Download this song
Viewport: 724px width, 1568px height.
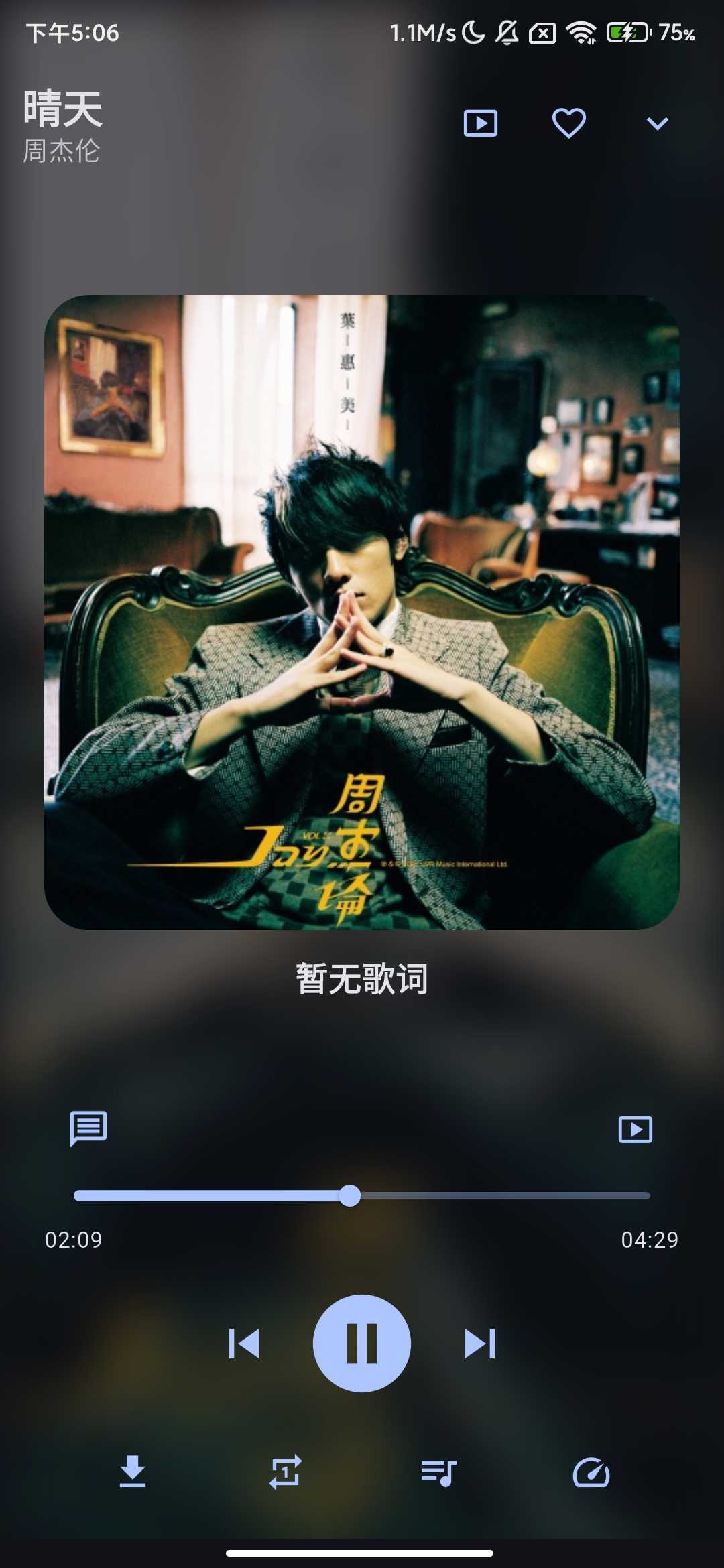point(133,1472)
